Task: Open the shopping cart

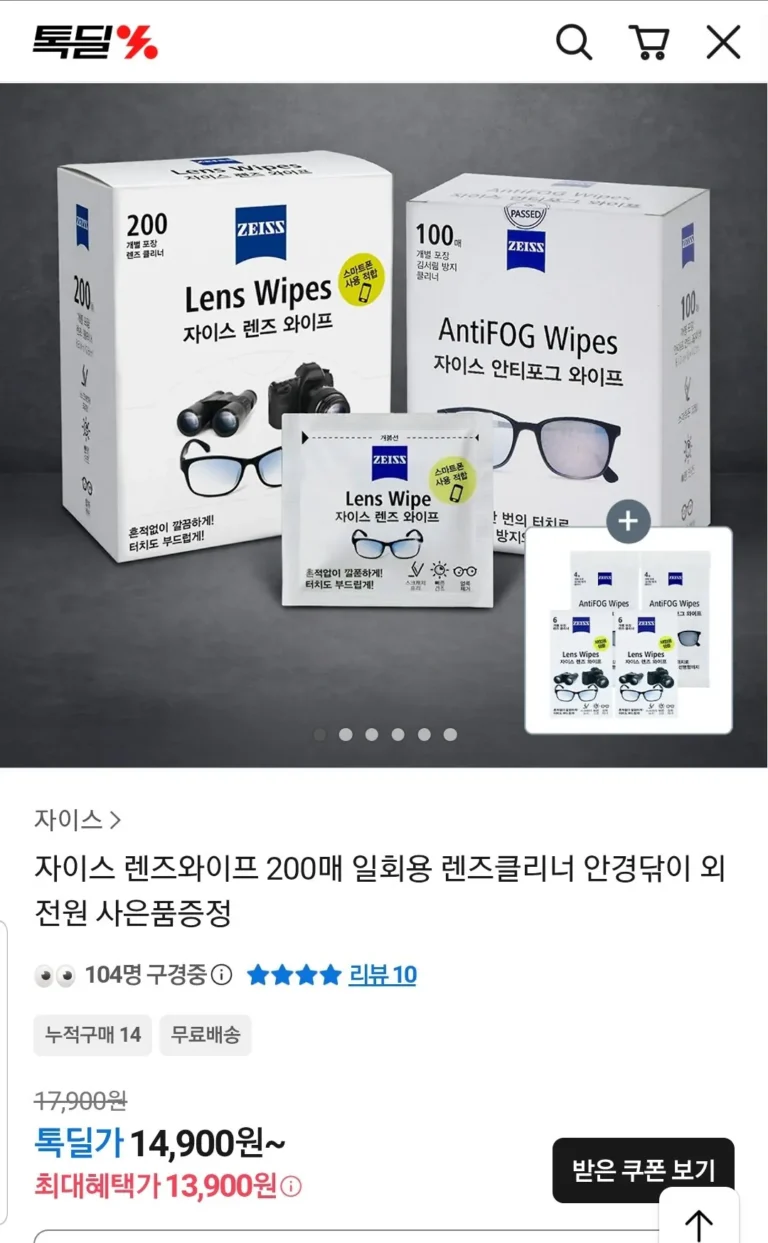Action: (x=648, y=42)
